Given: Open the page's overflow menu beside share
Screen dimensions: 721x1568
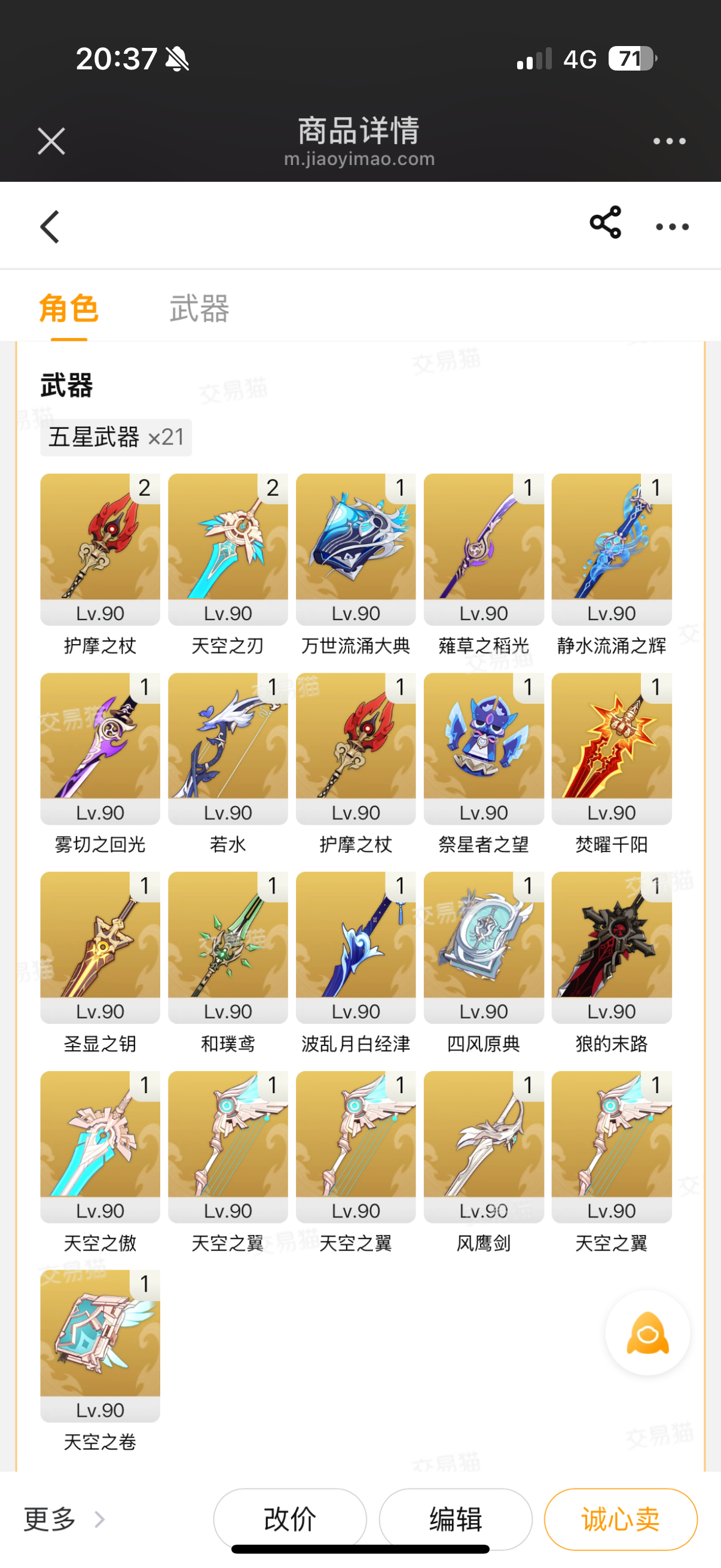Looking at the screenshot, I should click(x=672, y=227).
